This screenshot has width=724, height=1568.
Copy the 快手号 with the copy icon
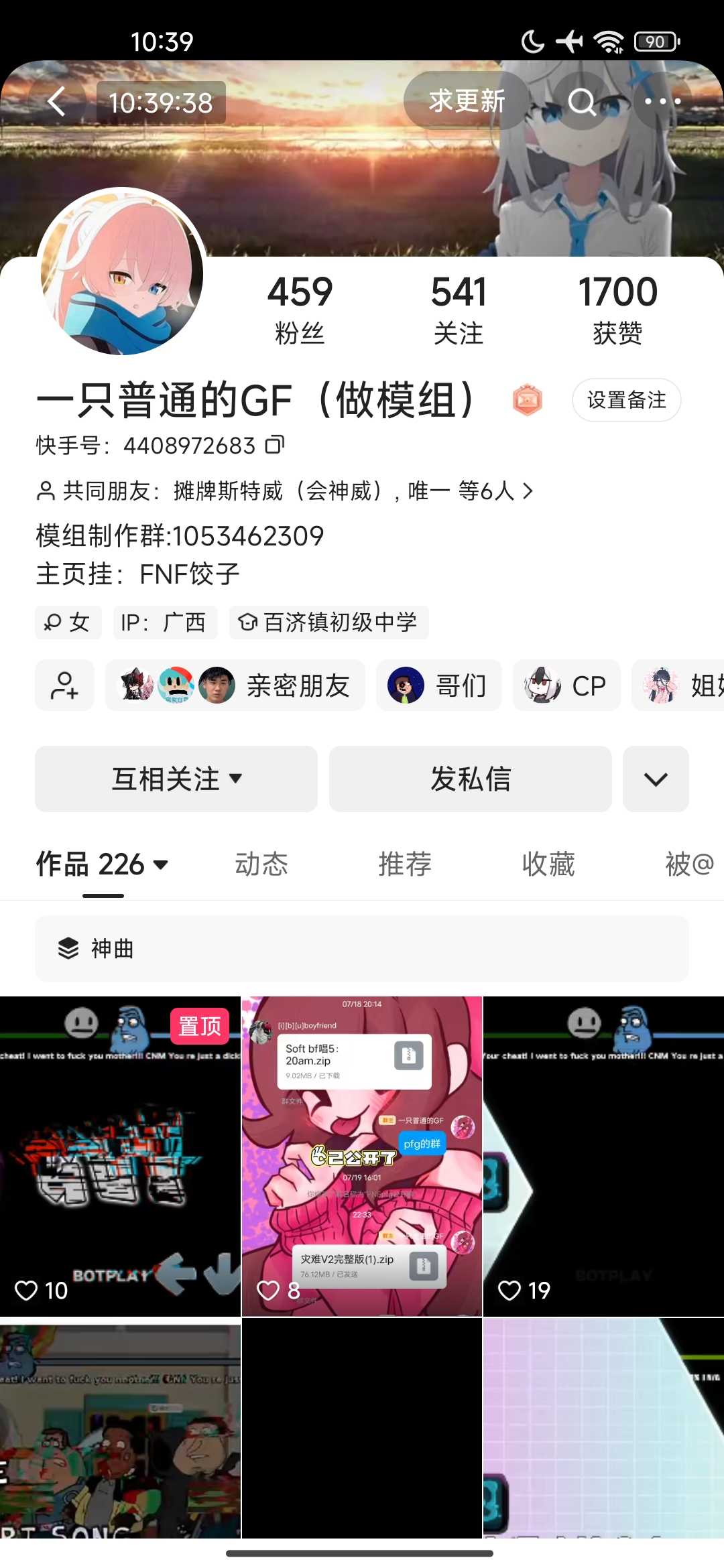point(275,444)
